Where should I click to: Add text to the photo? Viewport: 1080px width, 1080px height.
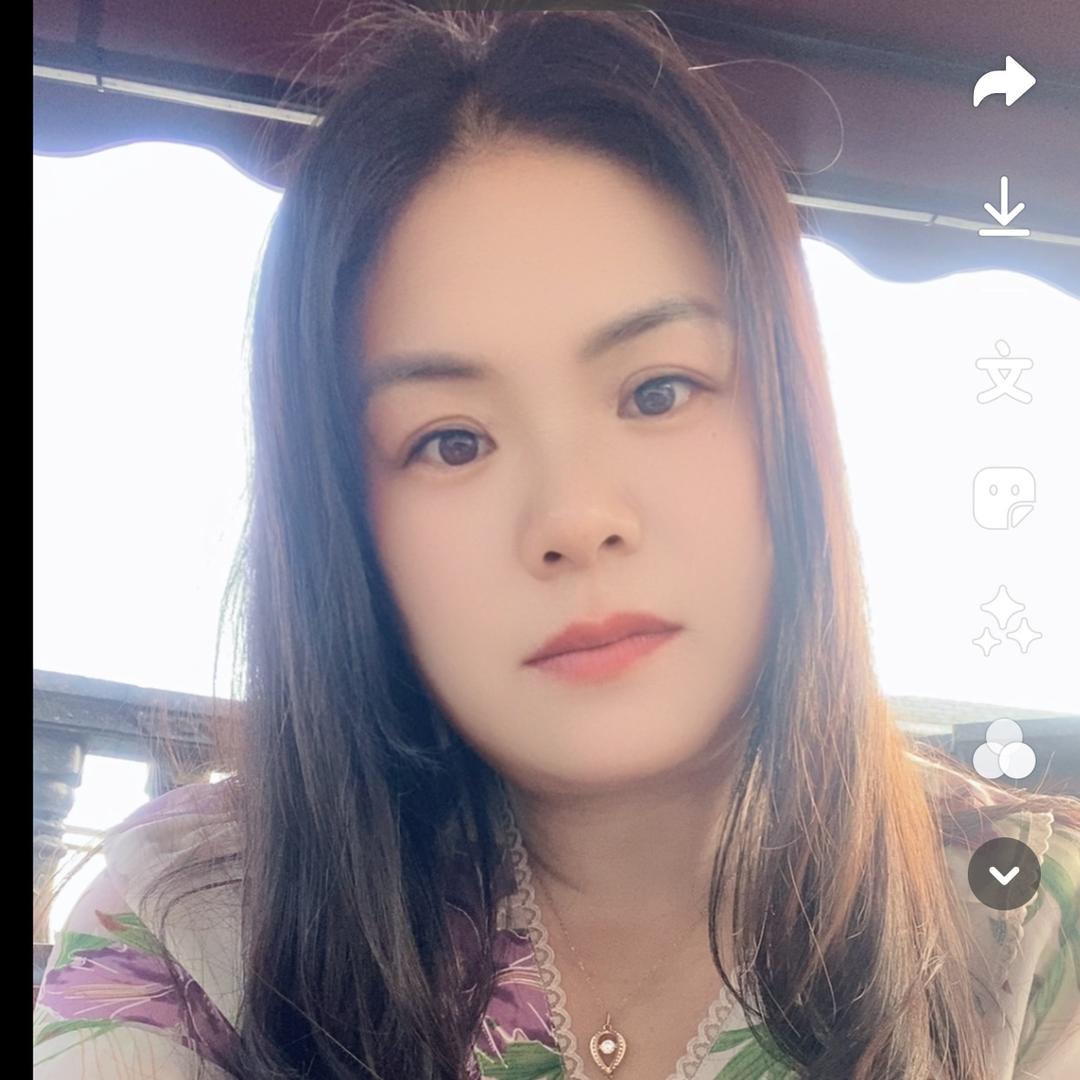(1004, 372)
